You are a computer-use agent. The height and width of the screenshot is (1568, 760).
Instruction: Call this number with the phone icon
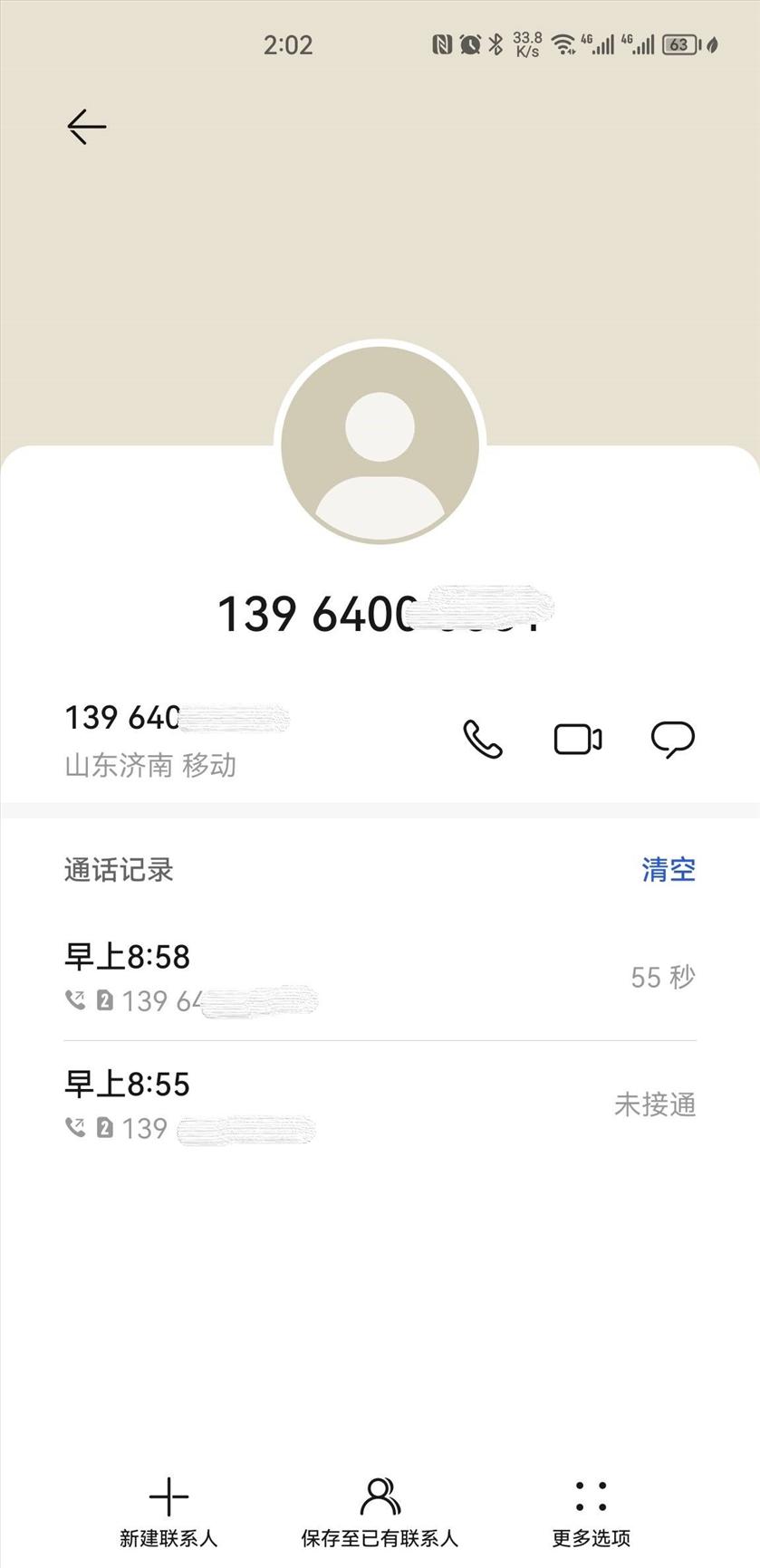click(x=483, y=739)
